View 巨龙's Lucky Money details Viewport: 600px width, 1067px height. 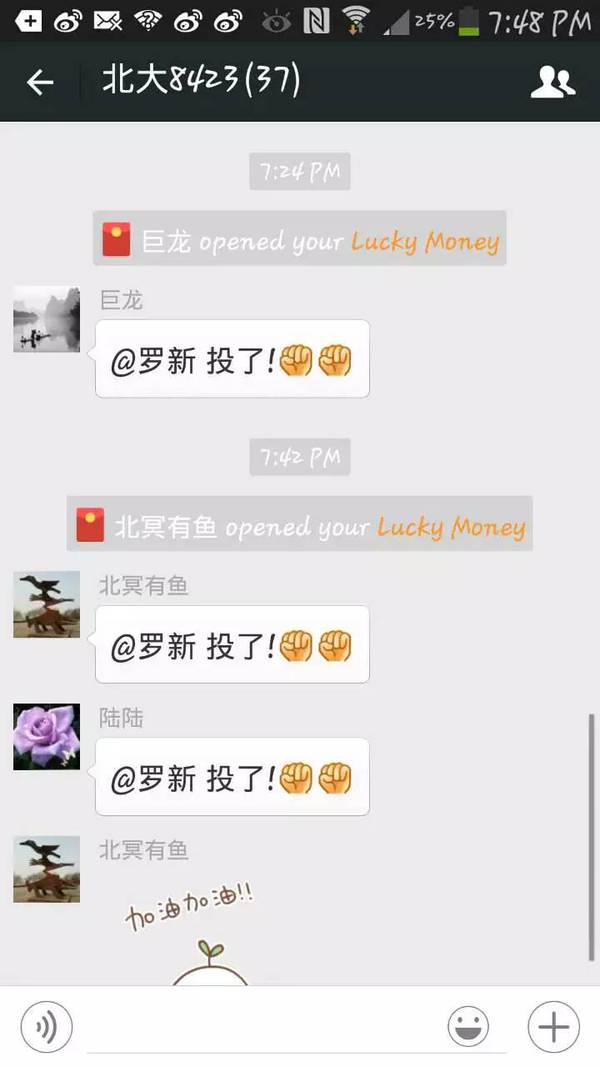pos(424,241)
